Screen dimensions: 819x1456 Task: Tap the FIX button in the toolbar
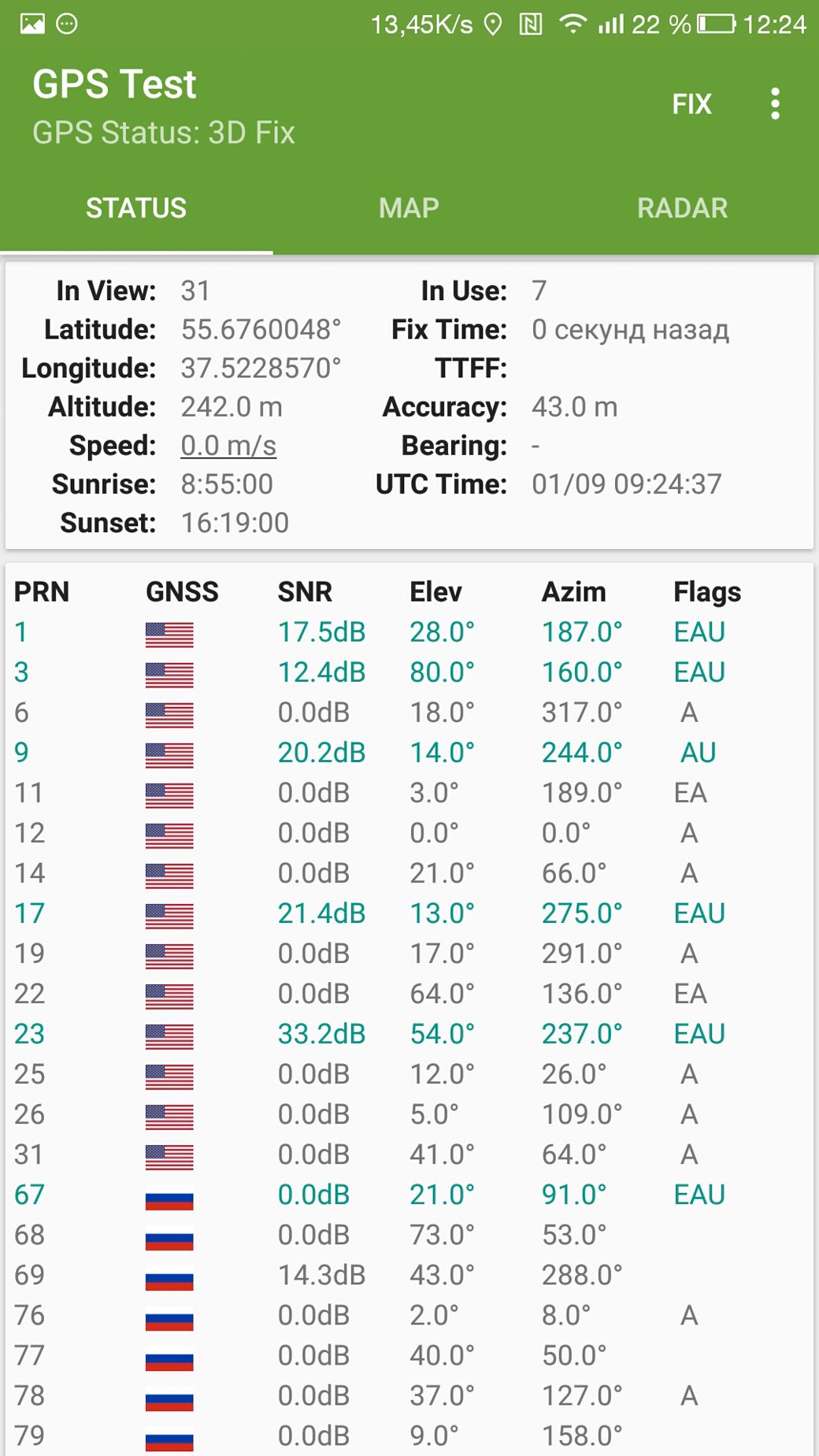(x=691, y=104)
